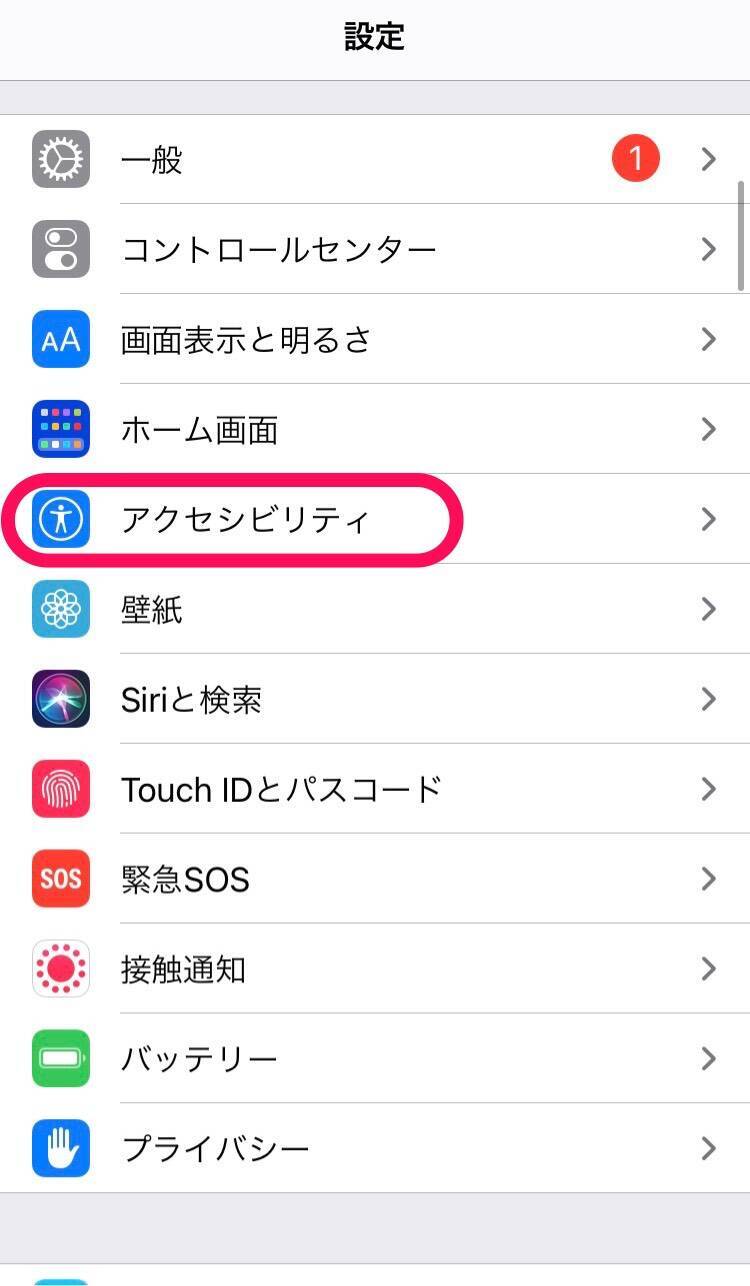The image size is (750, 1286).
Task: Open ホーム画面 settings
Action: click(x=375, y=429)
